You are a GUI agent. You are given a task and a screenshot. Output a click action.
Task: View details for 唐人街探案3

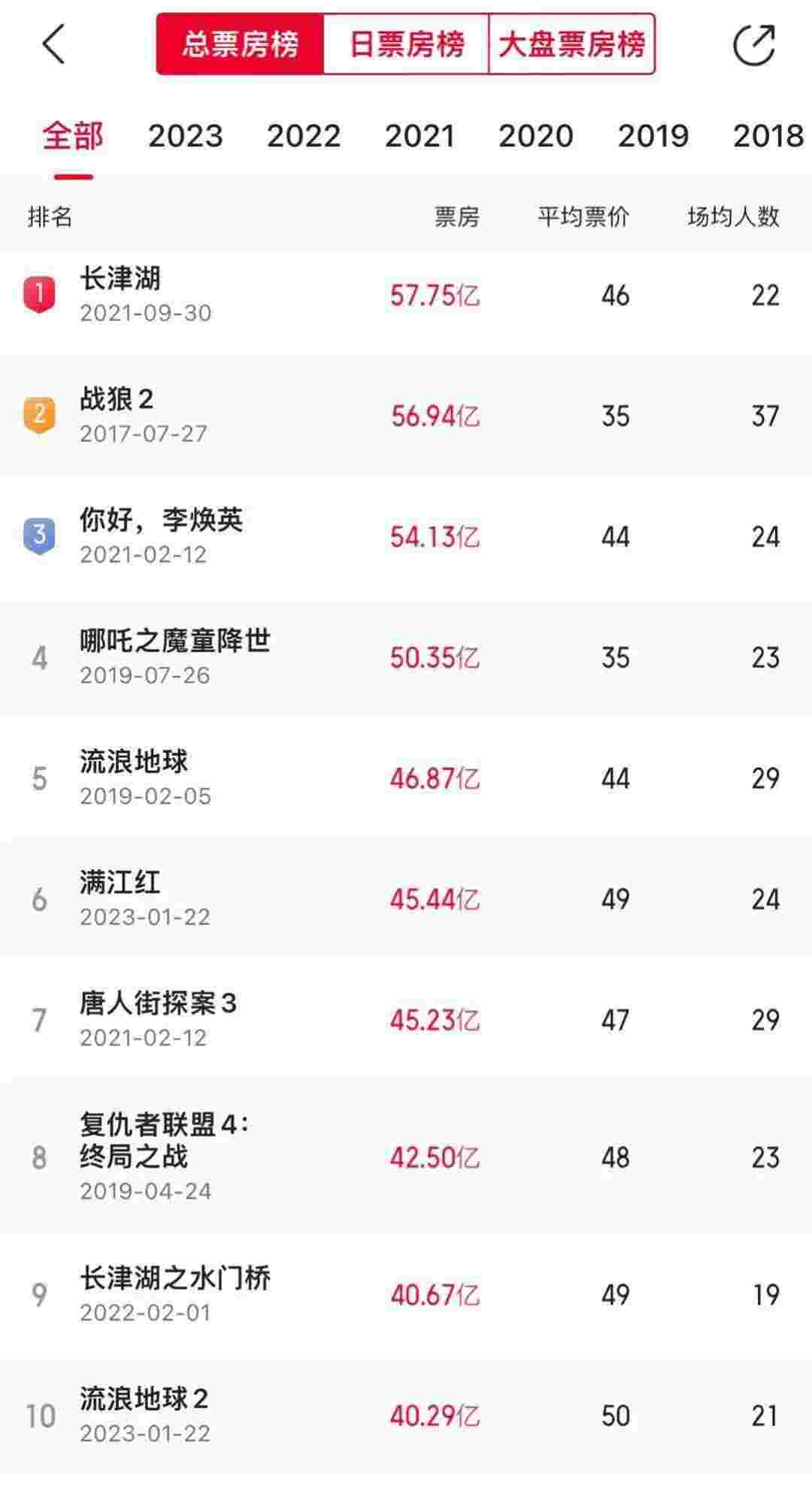pos(406,1020)
